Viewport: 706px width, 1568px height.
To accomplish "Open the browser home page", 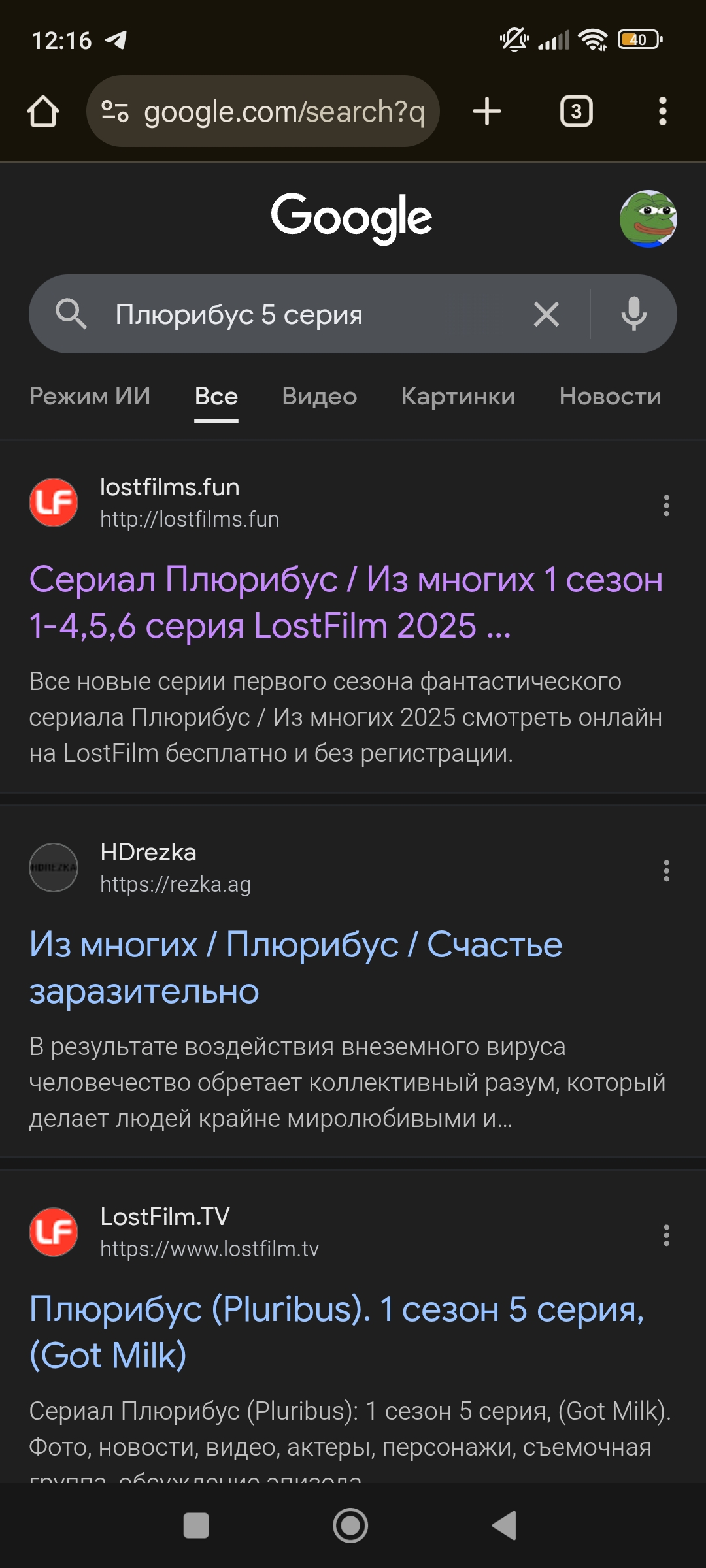I will [x=43, y=111].
